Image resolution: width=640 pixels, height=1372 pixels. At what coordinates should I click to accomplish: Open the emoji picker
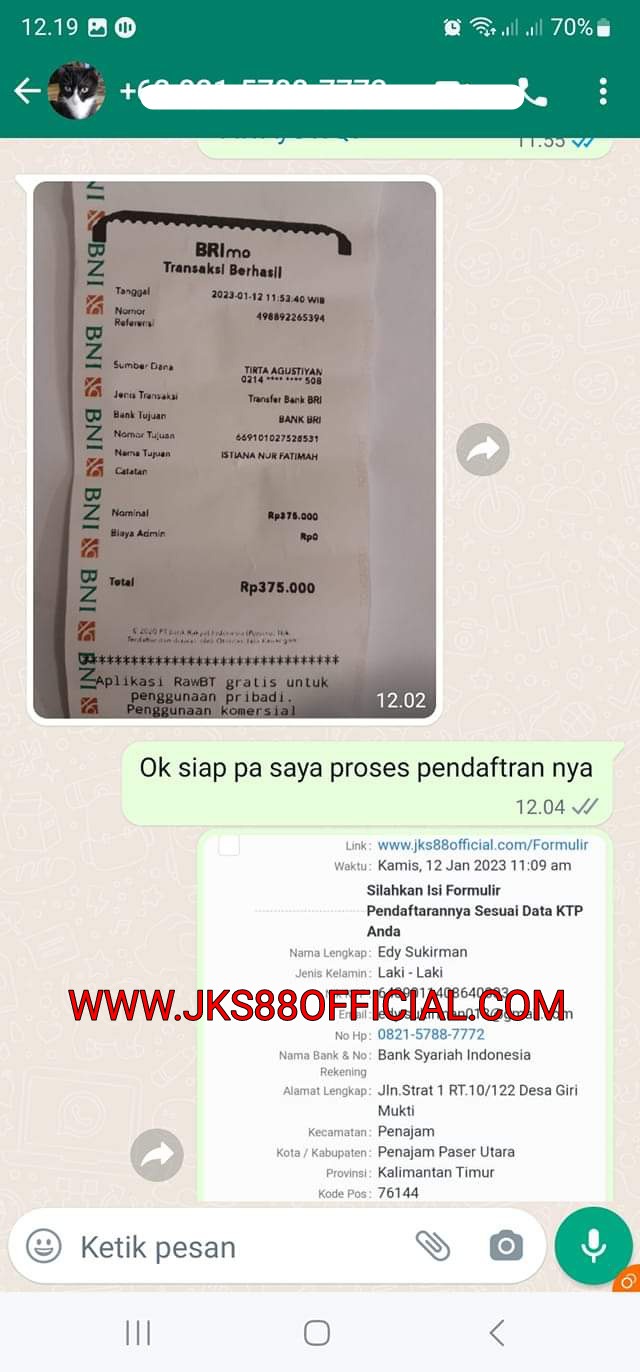44,1246
